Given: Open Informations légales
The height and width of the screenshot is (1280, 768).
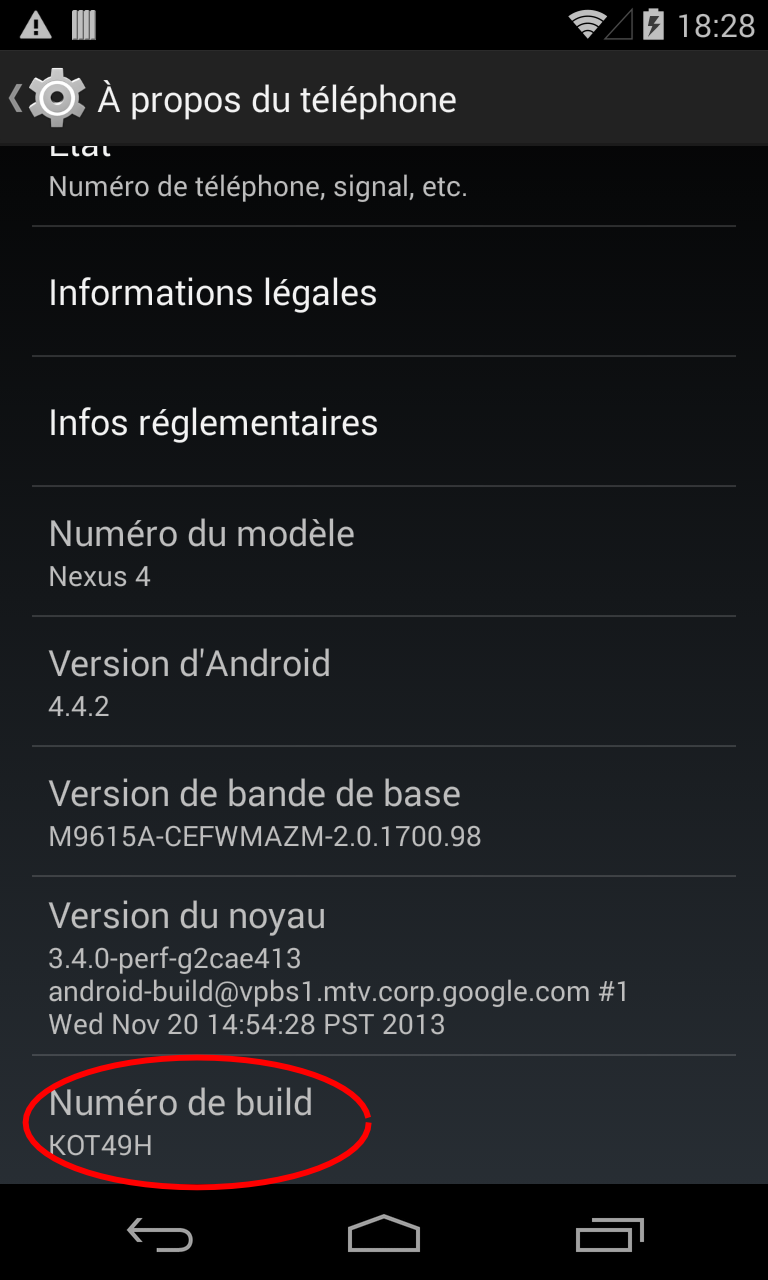Looking at the screenshot, I should (384, 292).
